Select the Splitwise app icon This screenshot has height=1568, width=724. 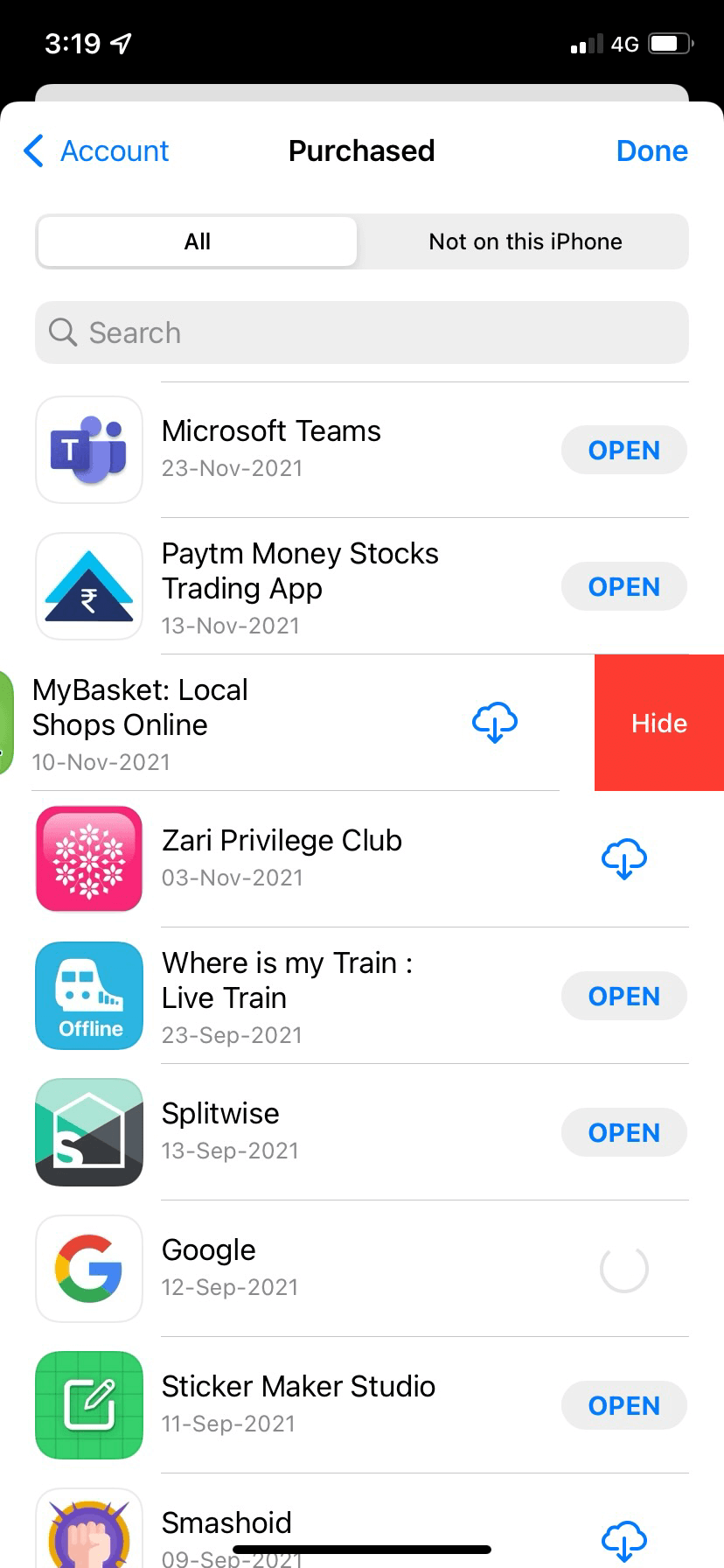pos(88,1131)
